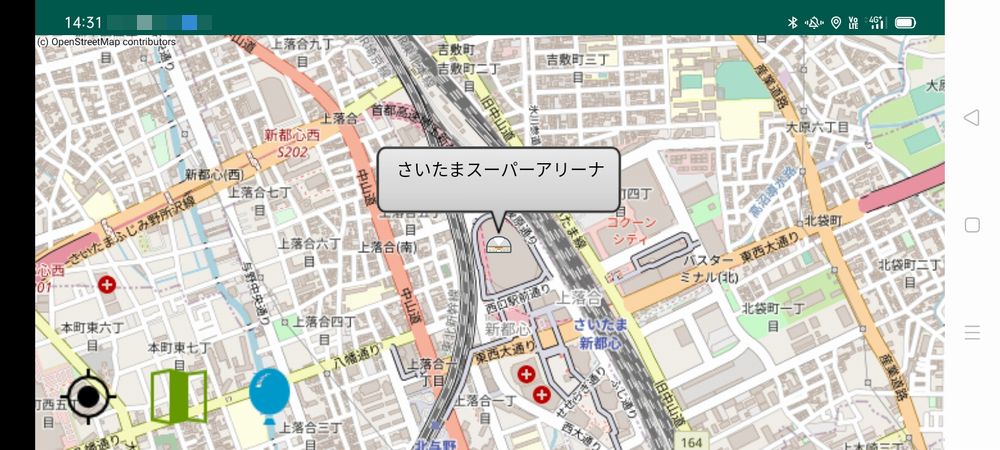Go to home screen via system button
The width and height of the screenshot is (1000, 450).
[x=971, y=224]
